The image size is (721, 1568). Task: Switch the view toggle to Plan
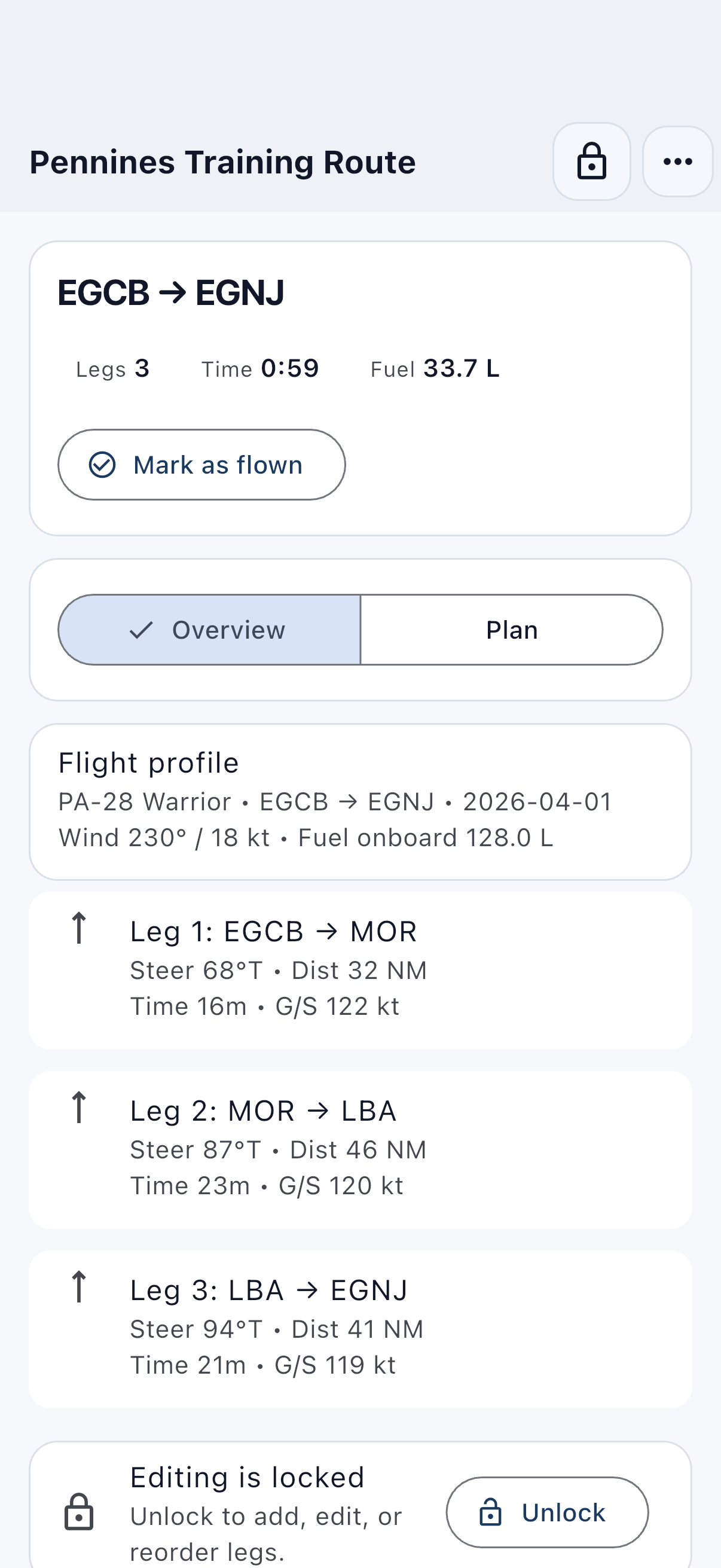point(511,630)
